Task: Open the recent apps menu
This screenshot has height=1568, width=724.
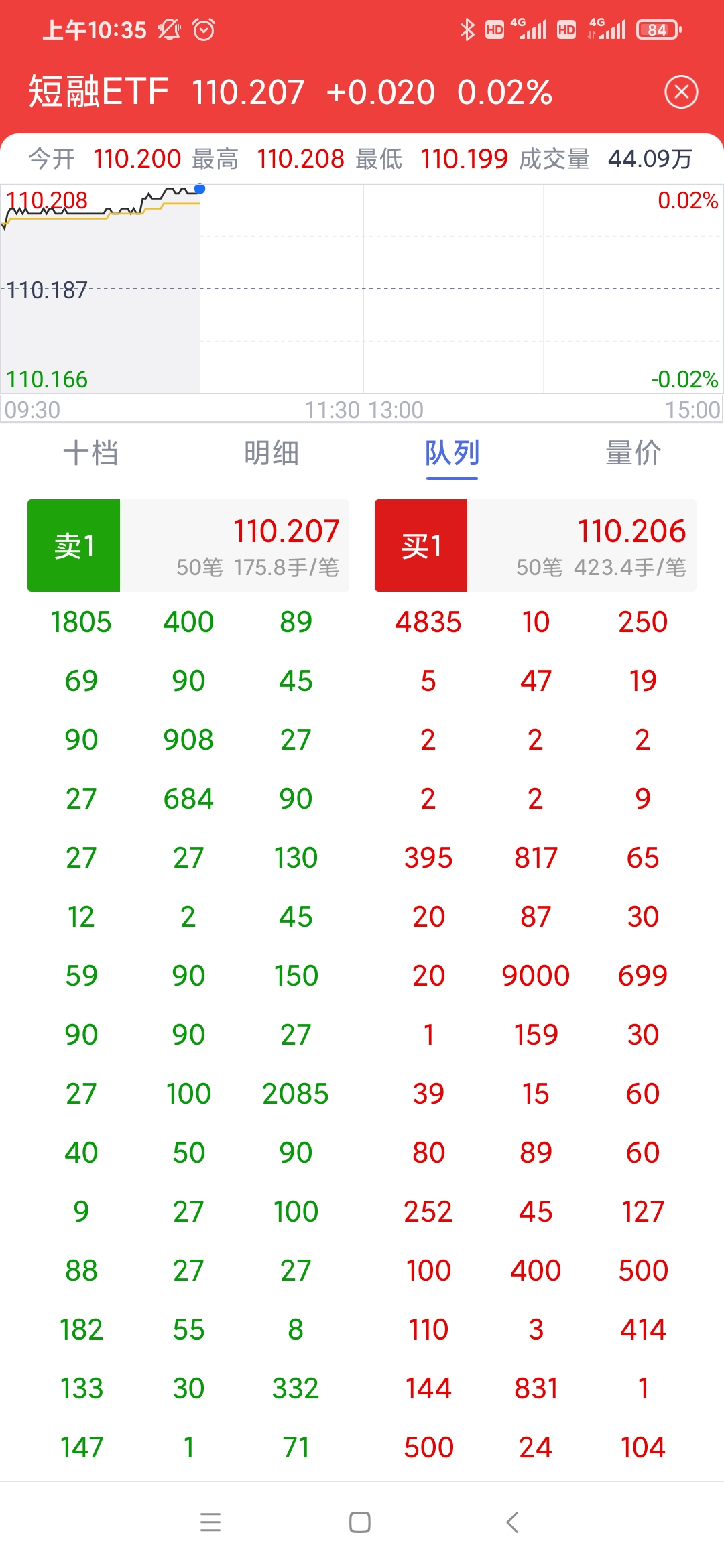Action: [x=210, y=1522]
